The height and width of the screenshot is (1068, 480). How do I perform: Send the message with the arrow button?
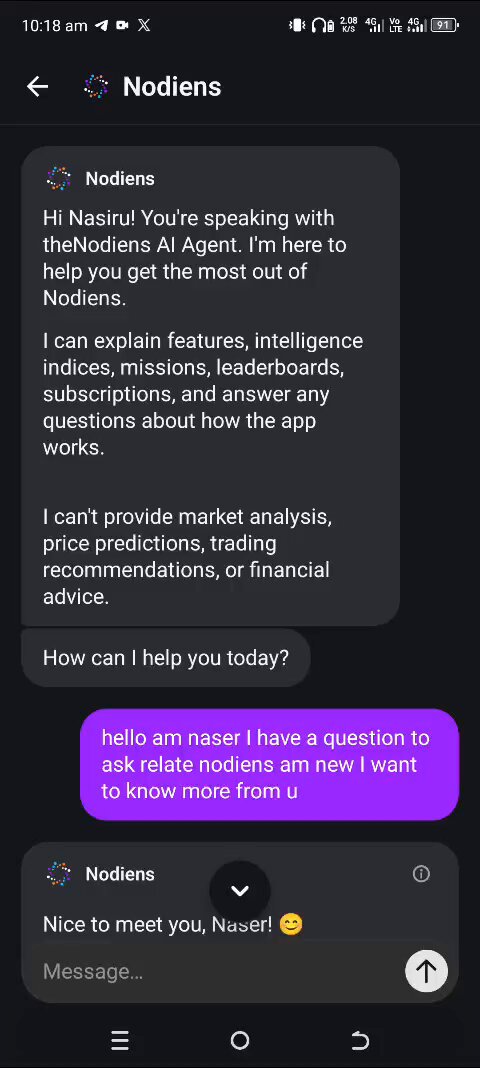click(426, 971)
